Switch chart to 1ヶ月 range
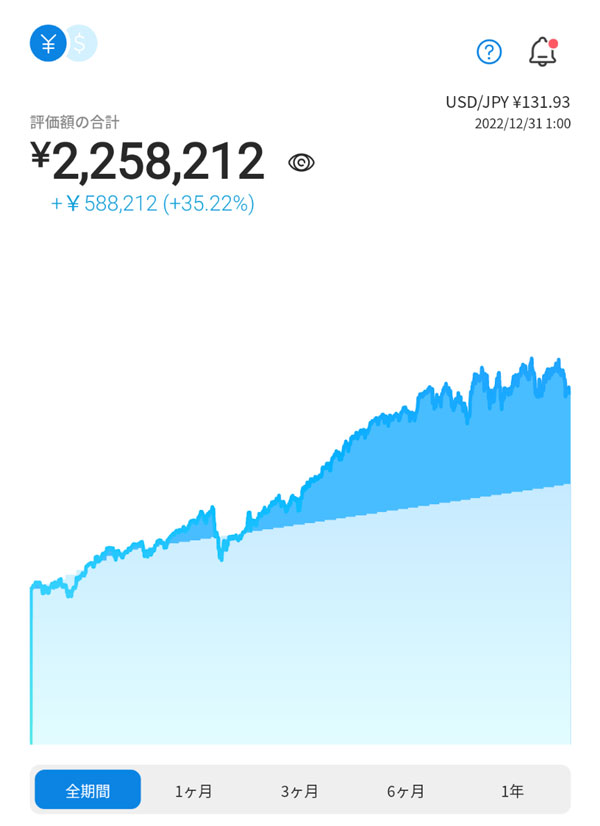 [194, 790]
